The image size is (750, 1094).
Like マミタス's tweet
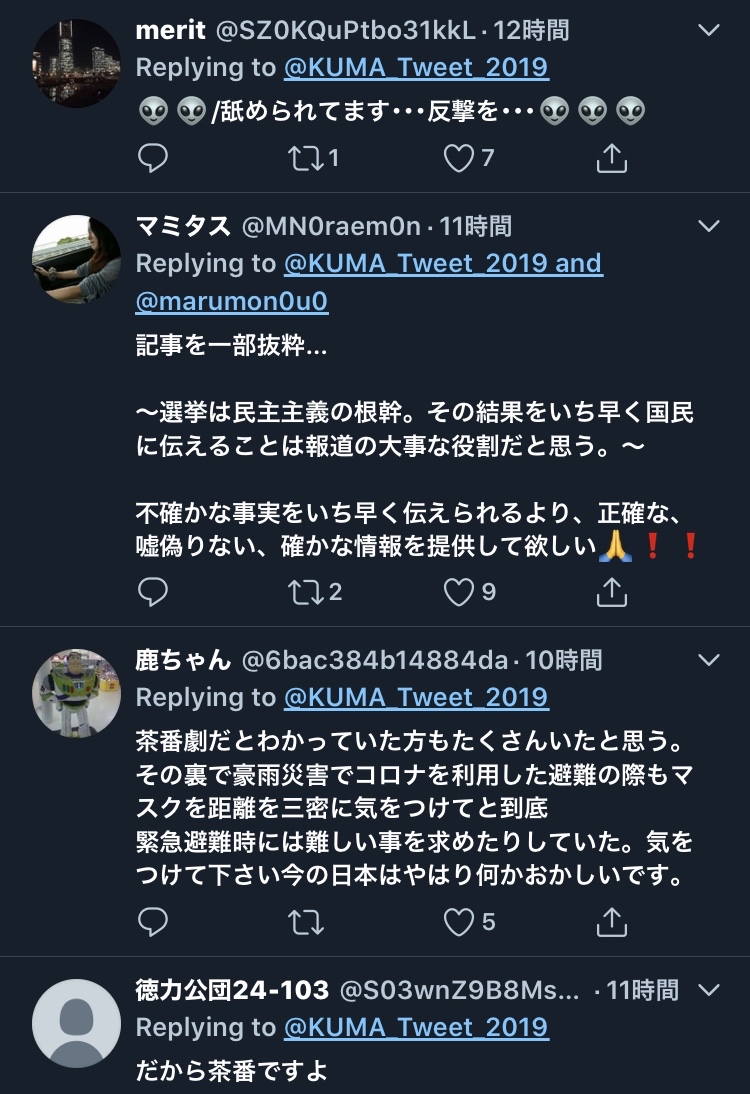[x=458, y=592]
